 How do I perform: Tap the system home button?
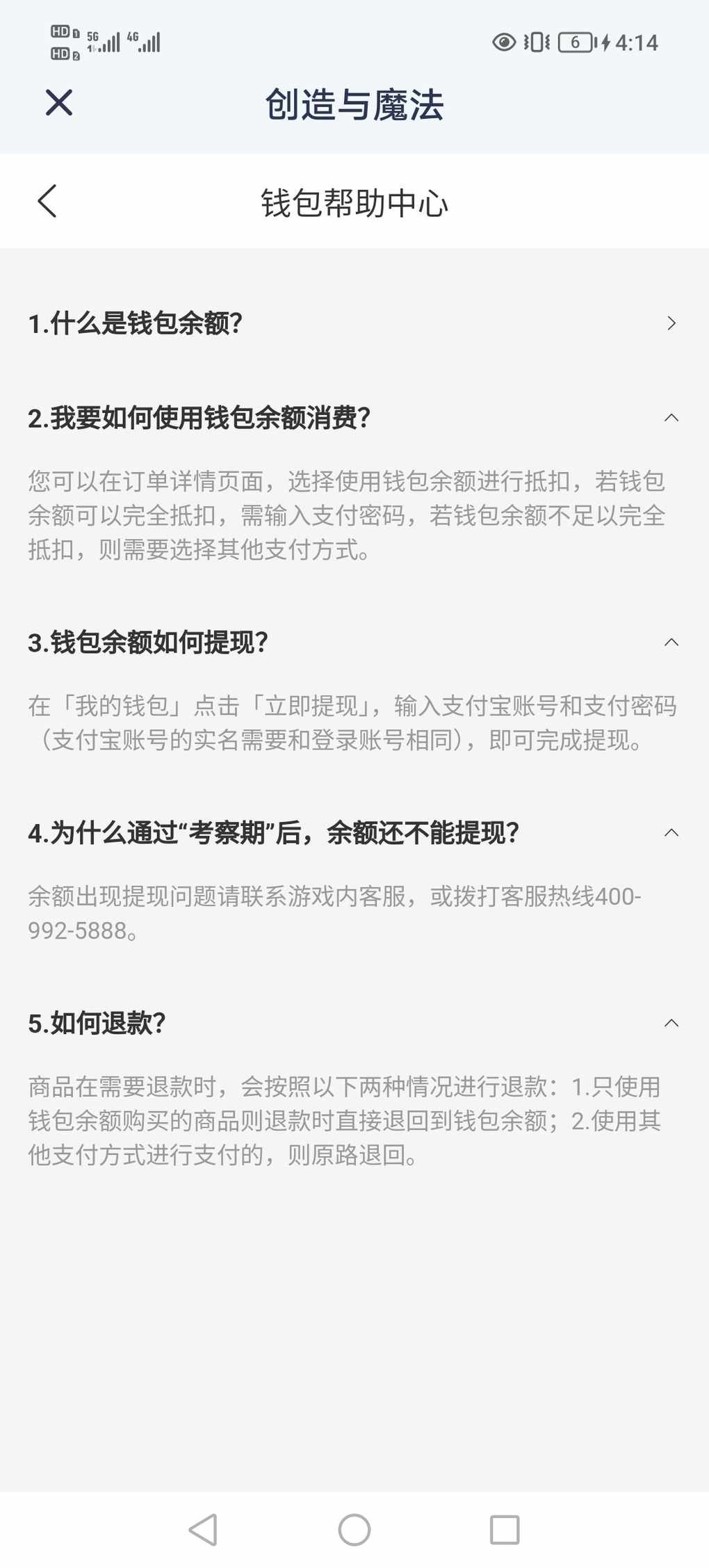[x=354, y=1530]
